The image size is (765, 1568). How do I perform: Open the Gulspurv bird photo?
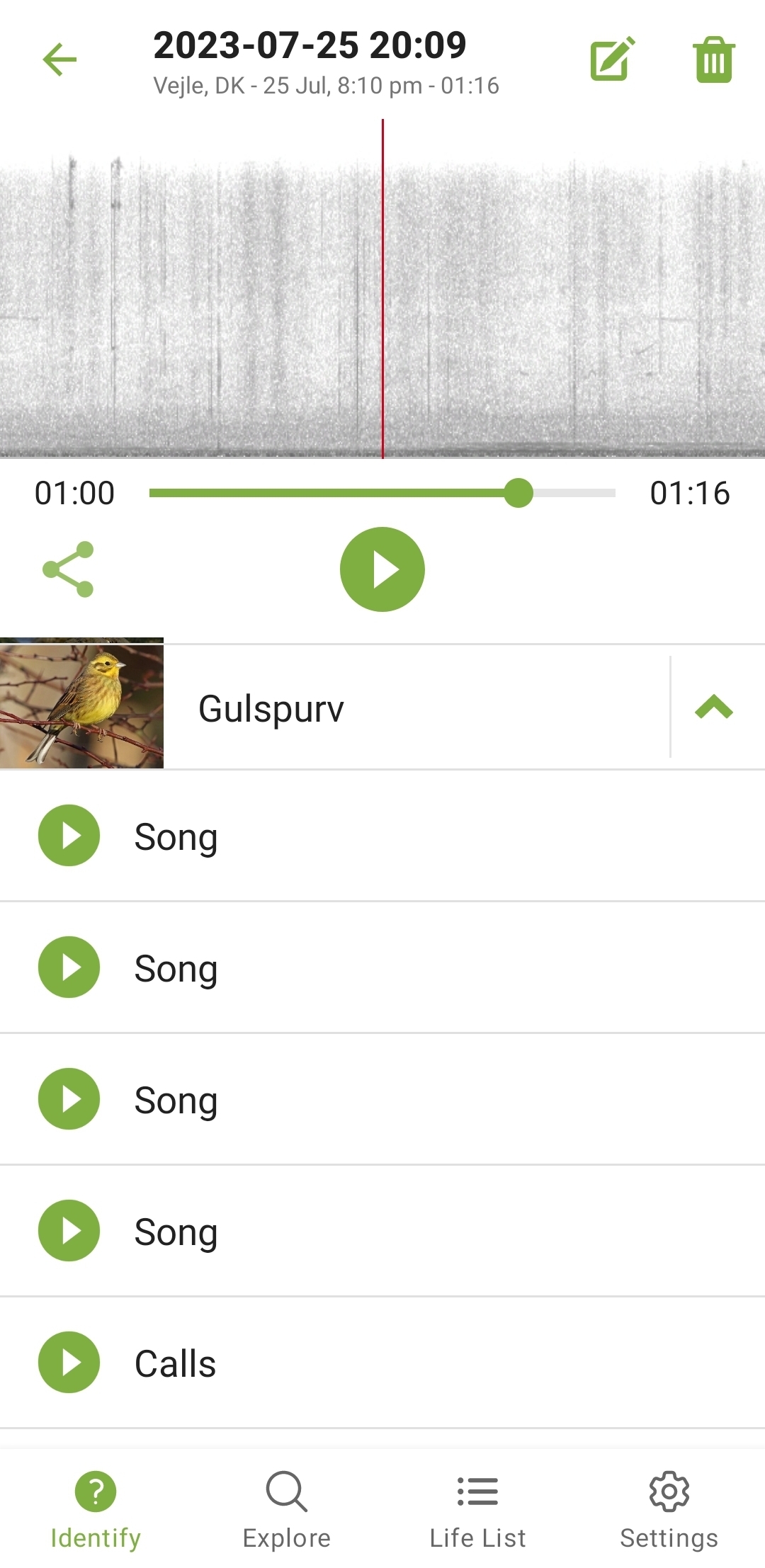click(81, 704)
